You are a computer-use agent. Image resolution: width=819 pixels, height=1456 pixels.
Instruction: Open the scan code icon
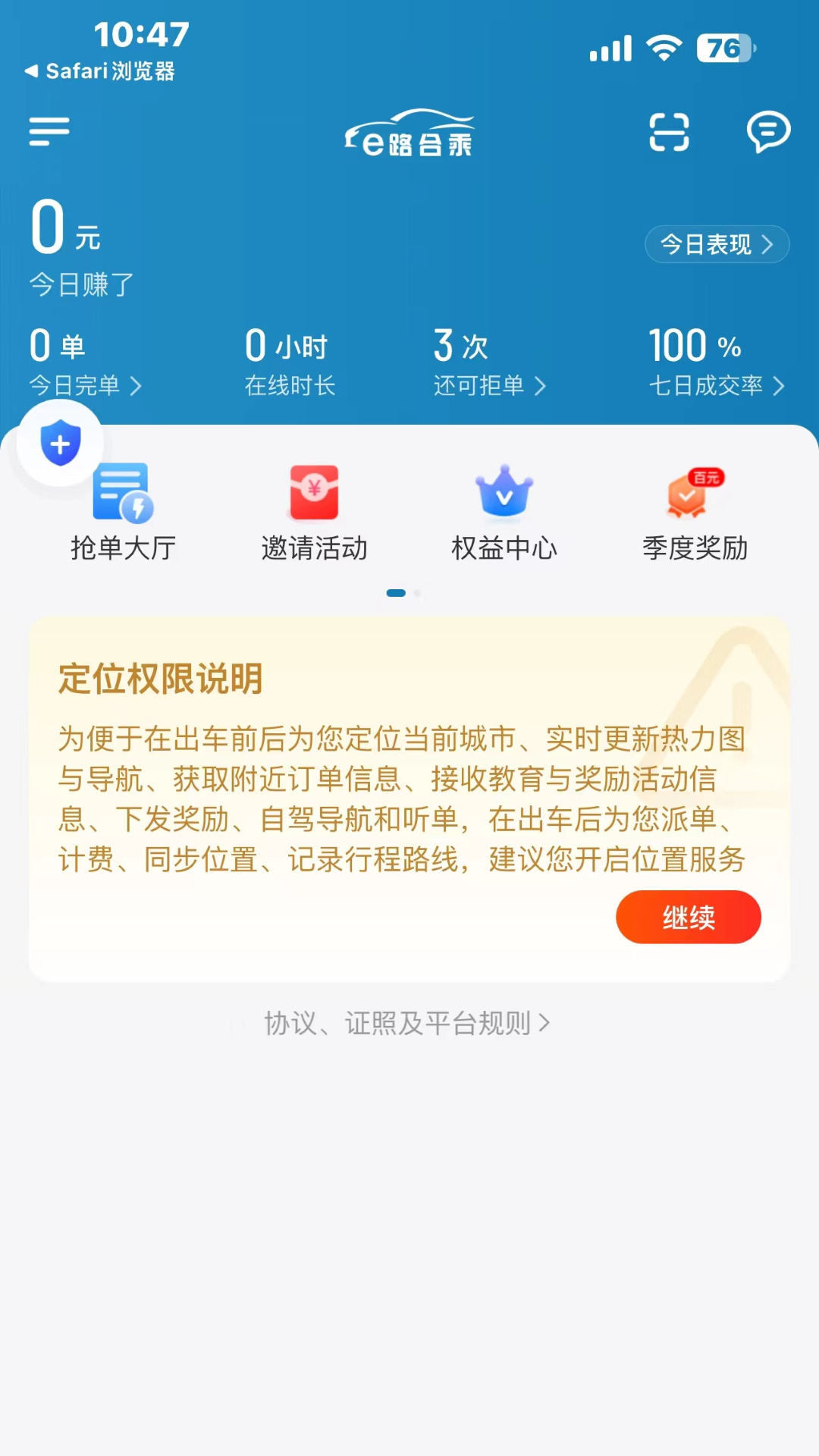click(670, 132)
